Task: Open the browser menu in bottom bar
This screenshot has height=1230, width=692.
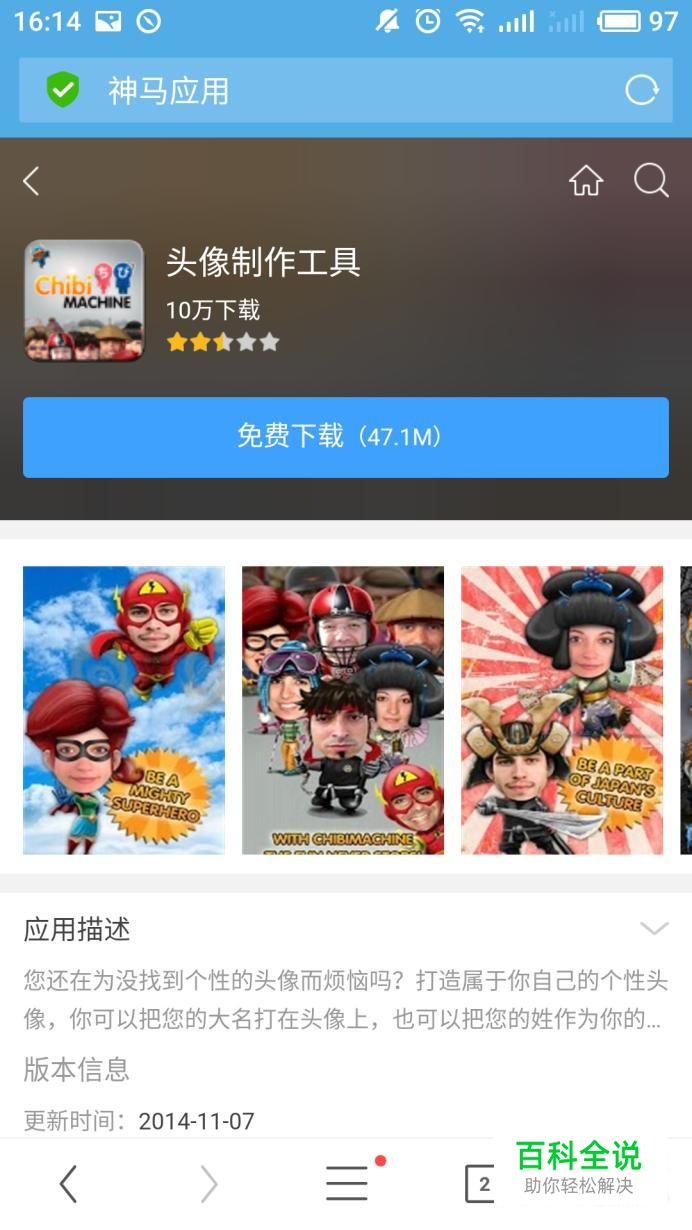Action: pos(347,1184)
